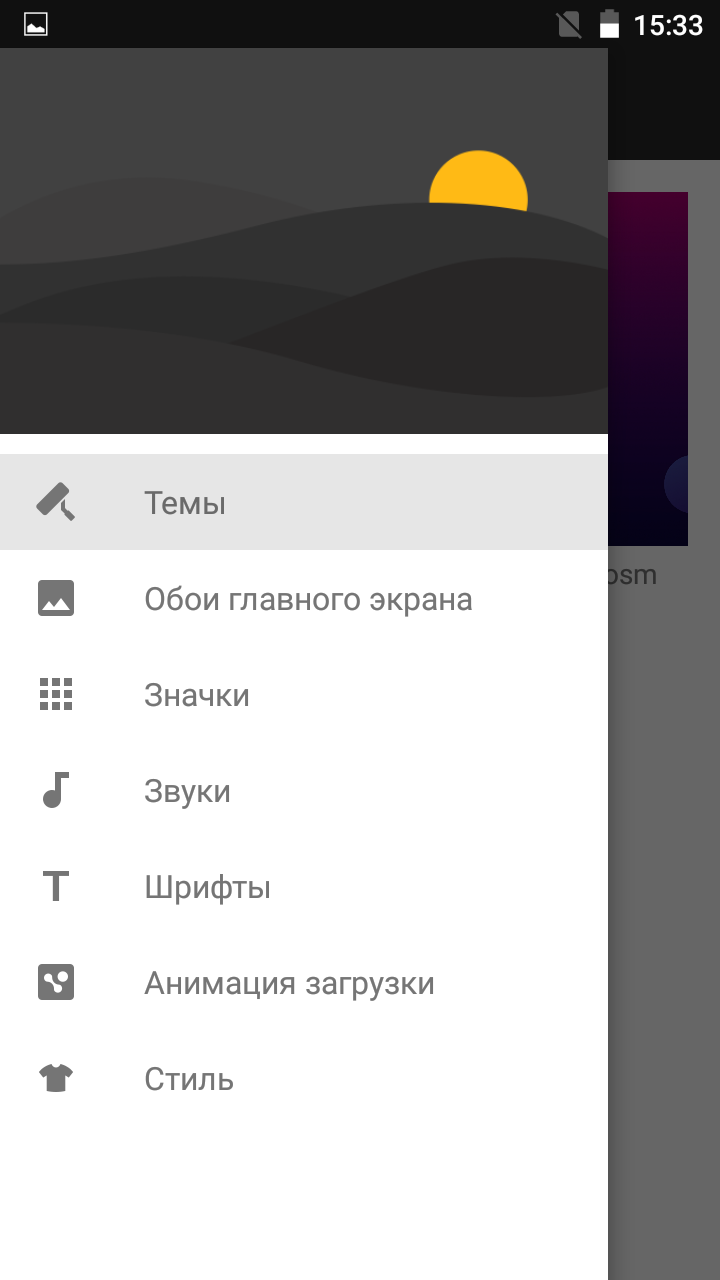The image size is (720, 1280).
Task: Tap the Стиль menu item
Action: click(304, 1078)
